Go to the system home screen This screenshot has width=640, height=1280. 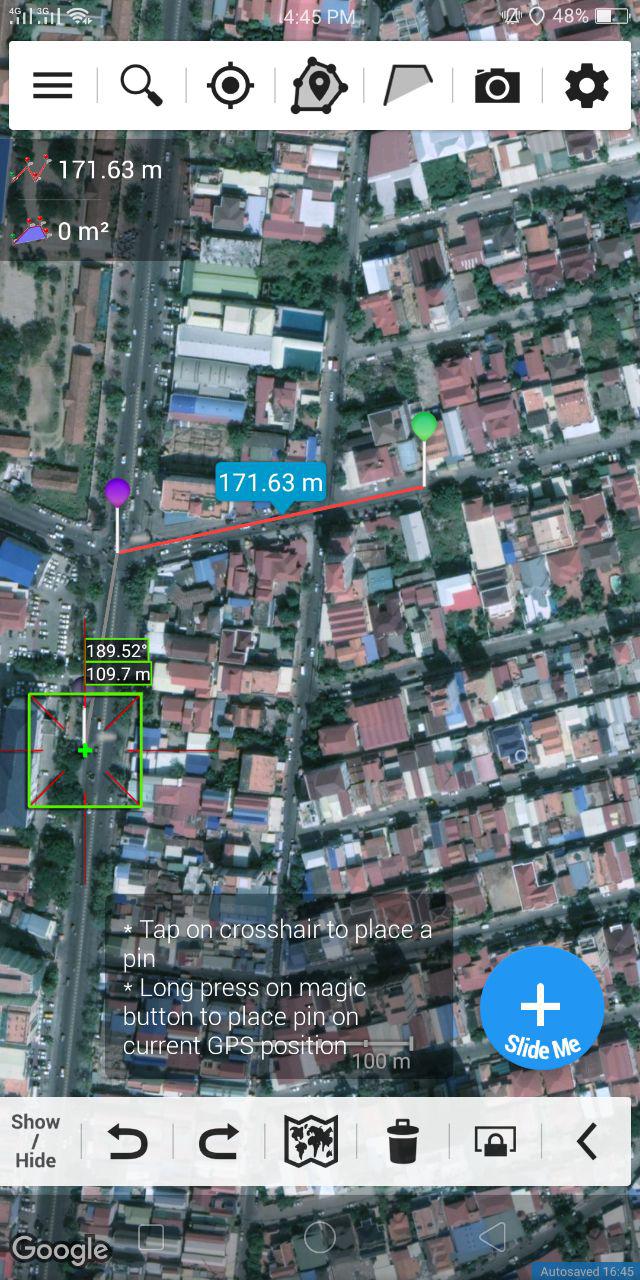[320, 1238]
